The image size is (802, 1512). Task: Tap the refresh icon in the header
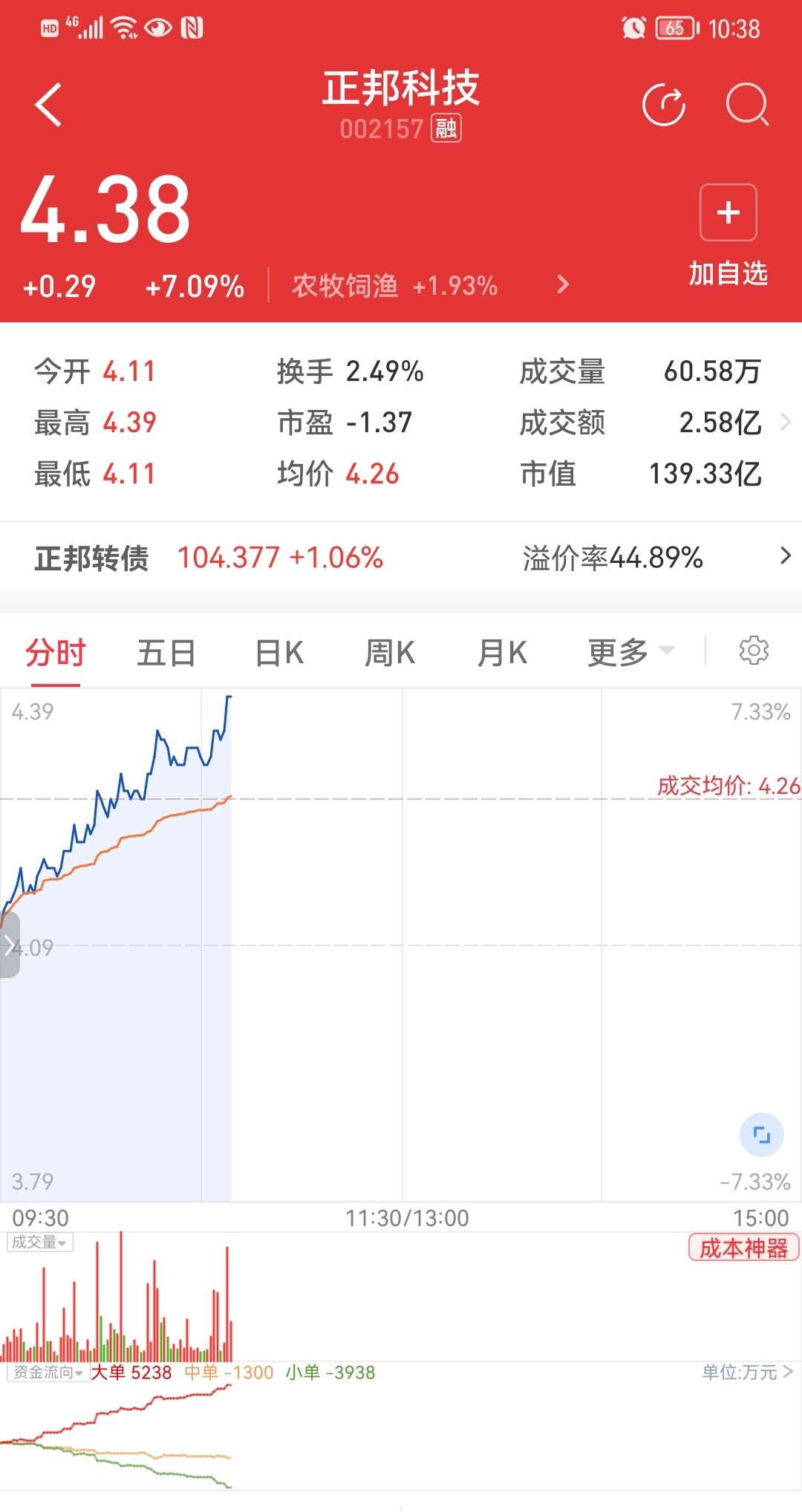[664, 105]
